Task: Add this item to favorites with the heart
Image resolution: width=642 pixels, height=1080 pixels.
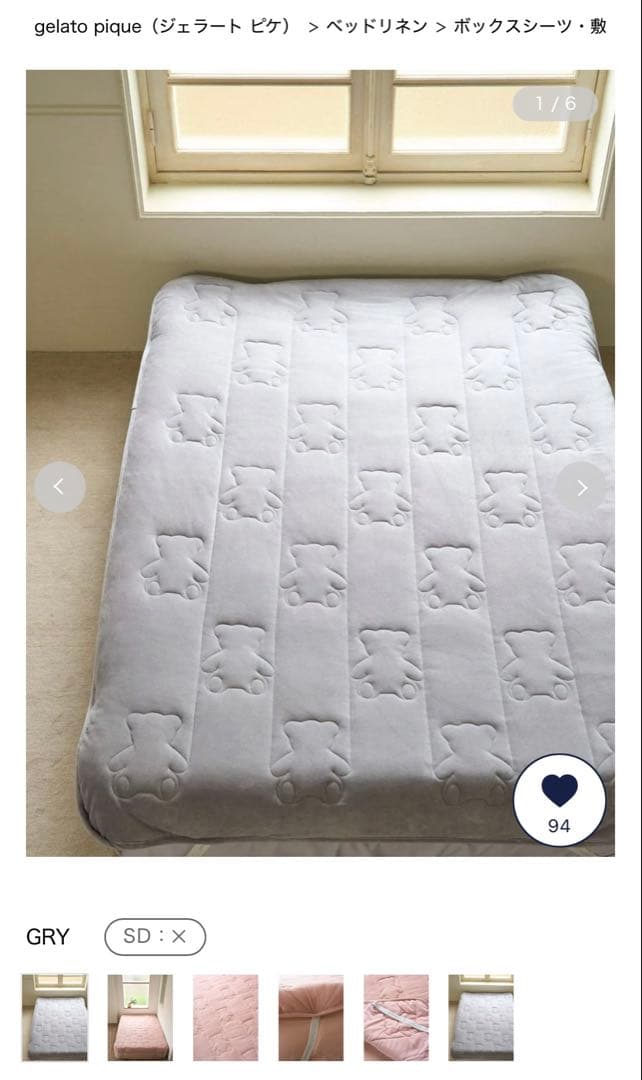Action: pos(559,800)
